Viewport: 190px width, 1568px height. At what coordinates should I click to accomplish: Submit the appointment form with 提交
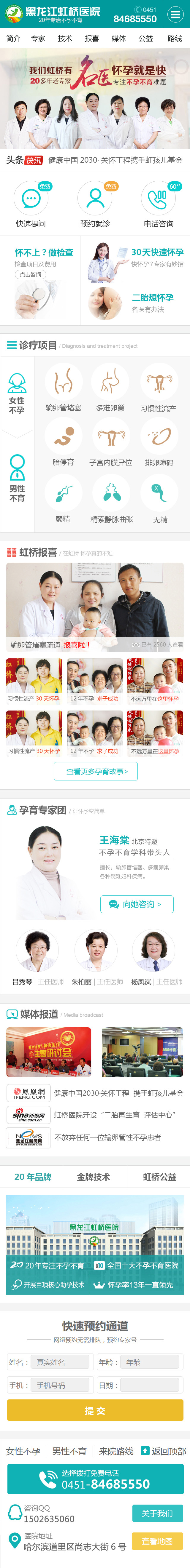[x=95, y=1410]
